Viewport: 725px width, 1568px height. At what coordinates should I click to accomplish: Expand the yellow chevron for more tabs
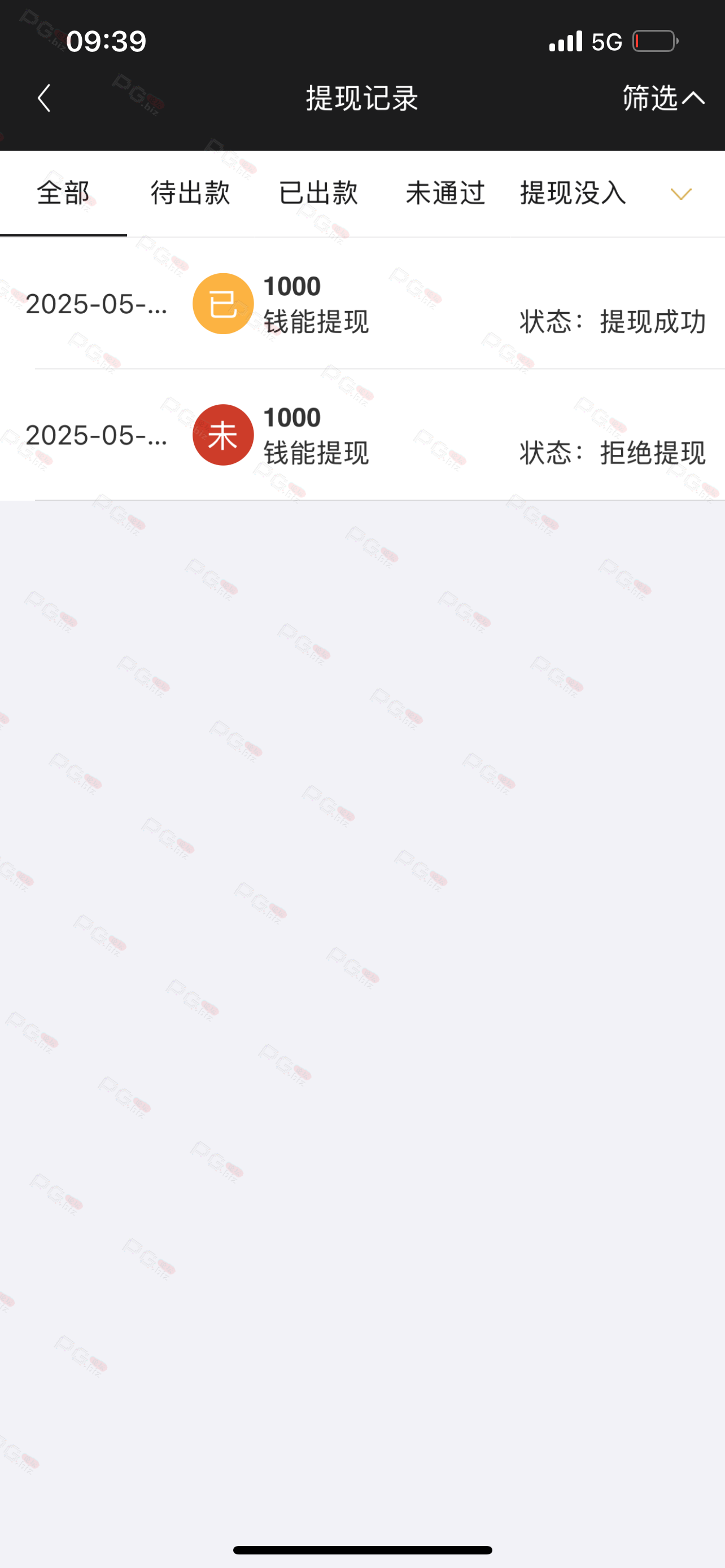680,194
